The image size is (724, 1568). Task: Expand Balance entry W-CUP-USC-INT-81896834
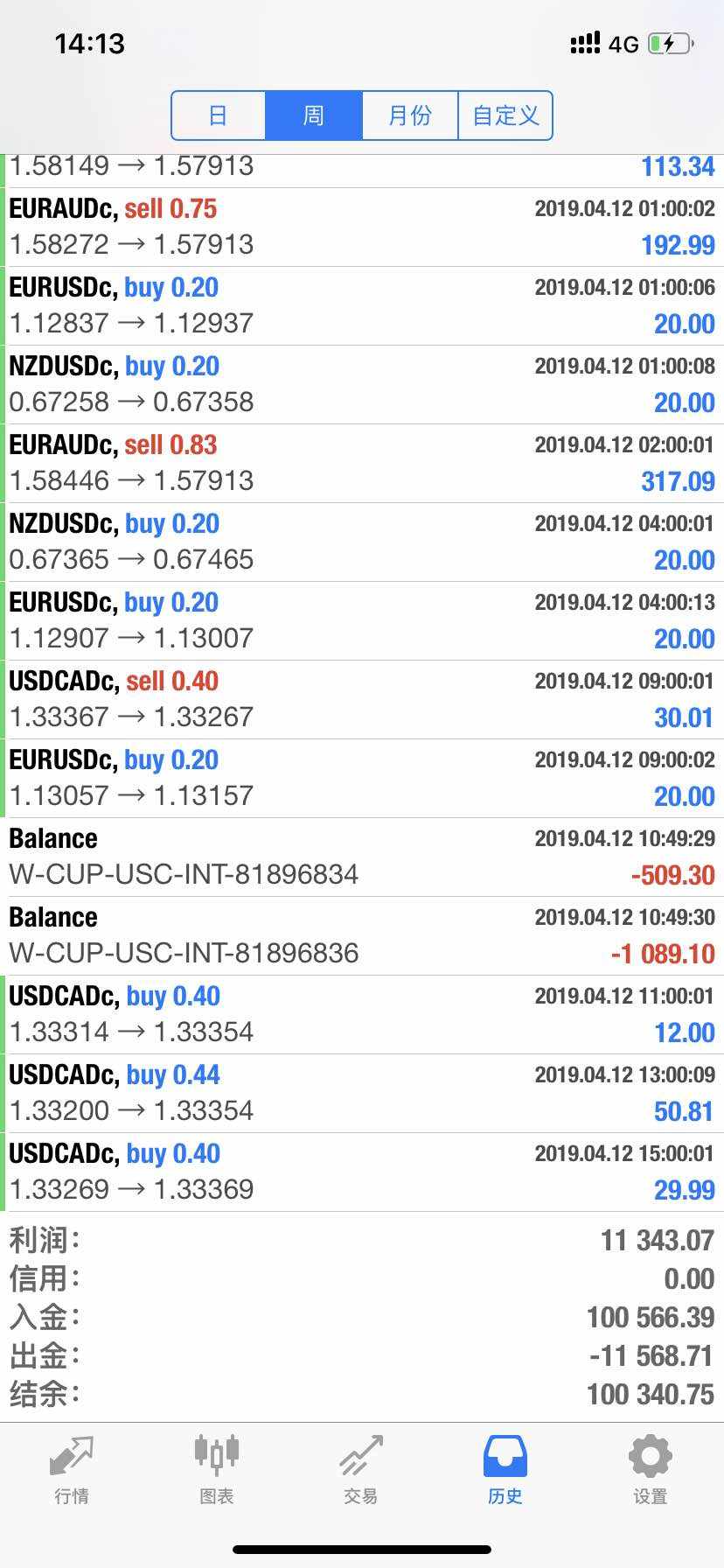[x=362, y=857]
